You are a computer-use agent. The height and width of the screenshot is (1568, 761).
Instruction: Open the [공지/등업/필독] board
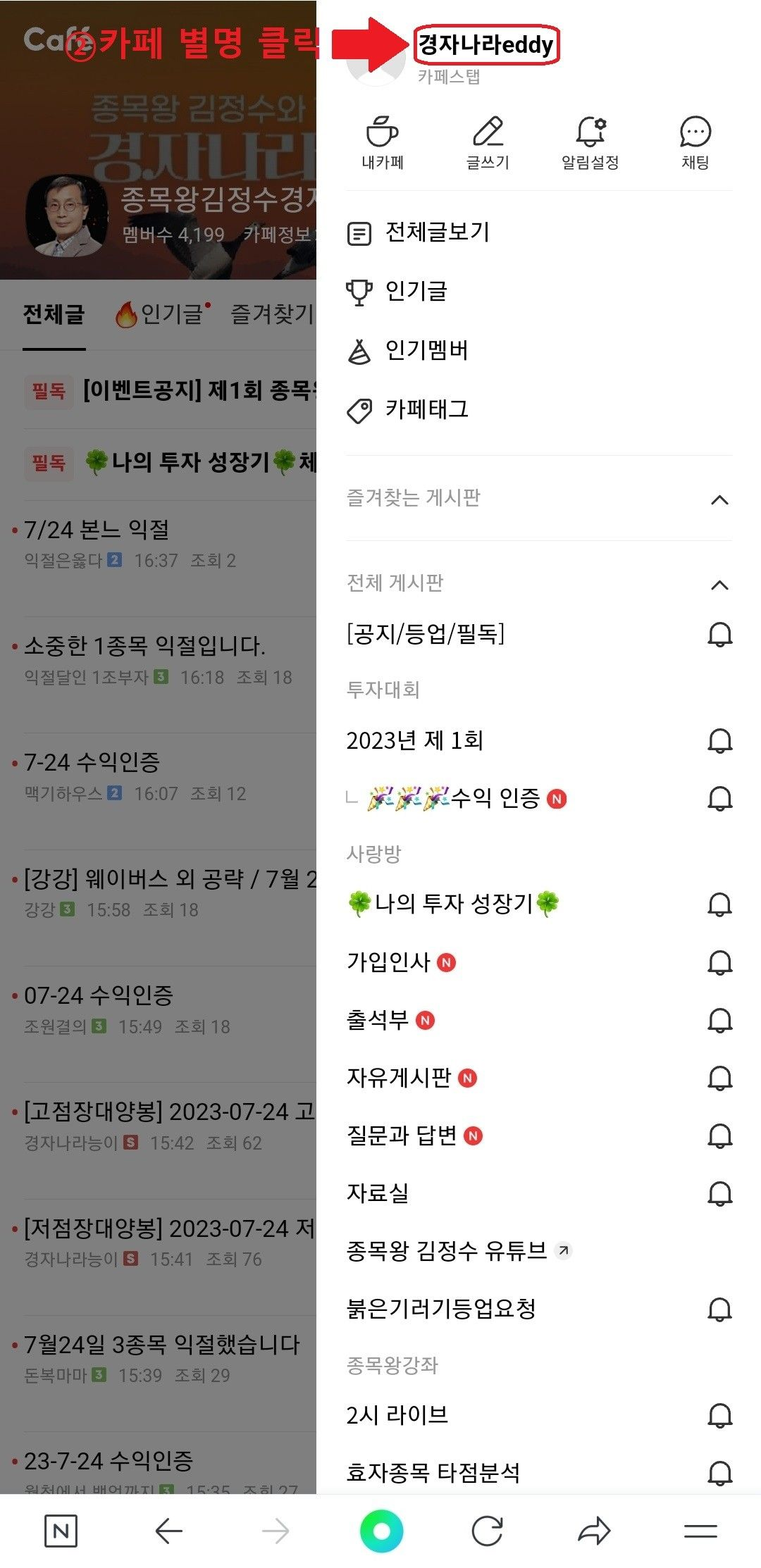pos(426,634)
